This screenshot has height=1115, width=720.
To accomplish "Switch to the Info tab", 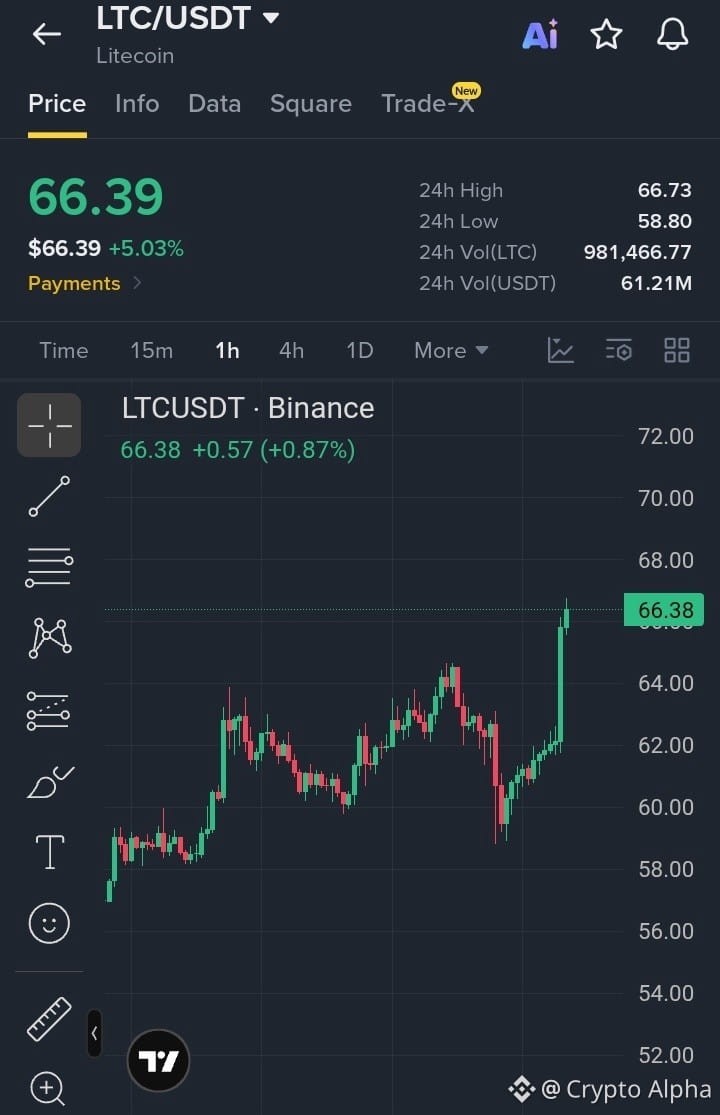I will point(137,104).
